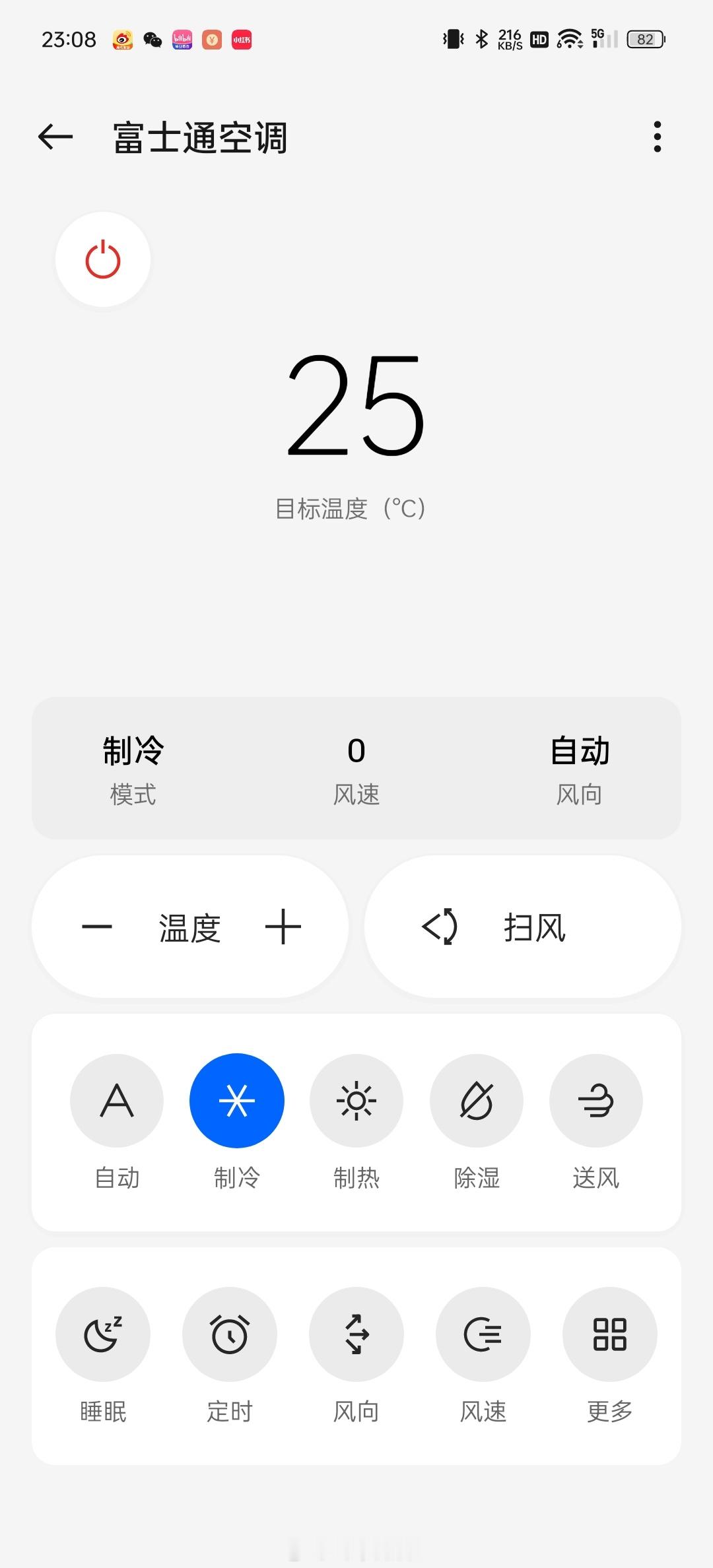The width and height of the screenshot is (713, 1568).
Task: Toggle the red power button
Action: click(x=103, y=259)
